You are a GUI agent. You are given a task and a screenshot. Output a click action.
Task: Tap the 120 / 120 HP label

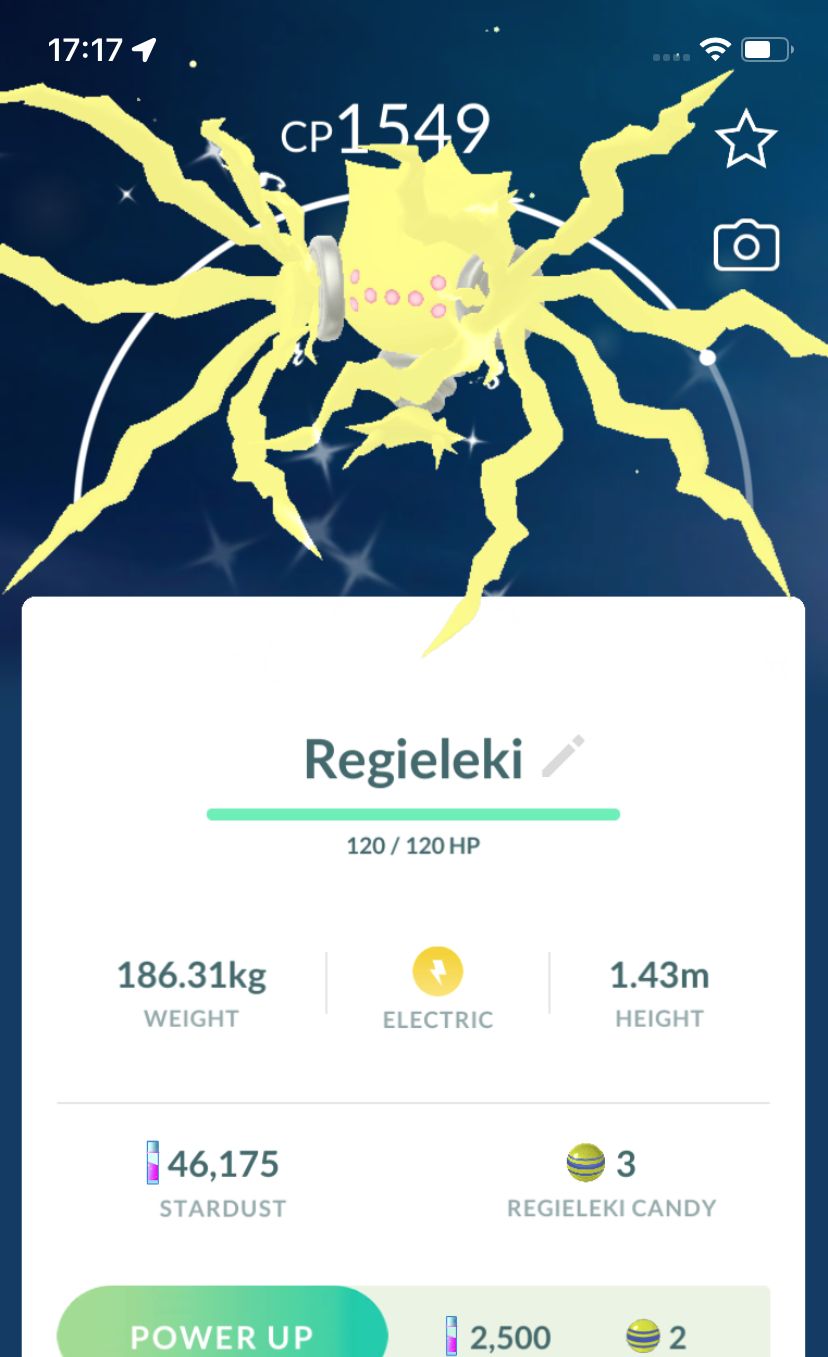[413, 845]
